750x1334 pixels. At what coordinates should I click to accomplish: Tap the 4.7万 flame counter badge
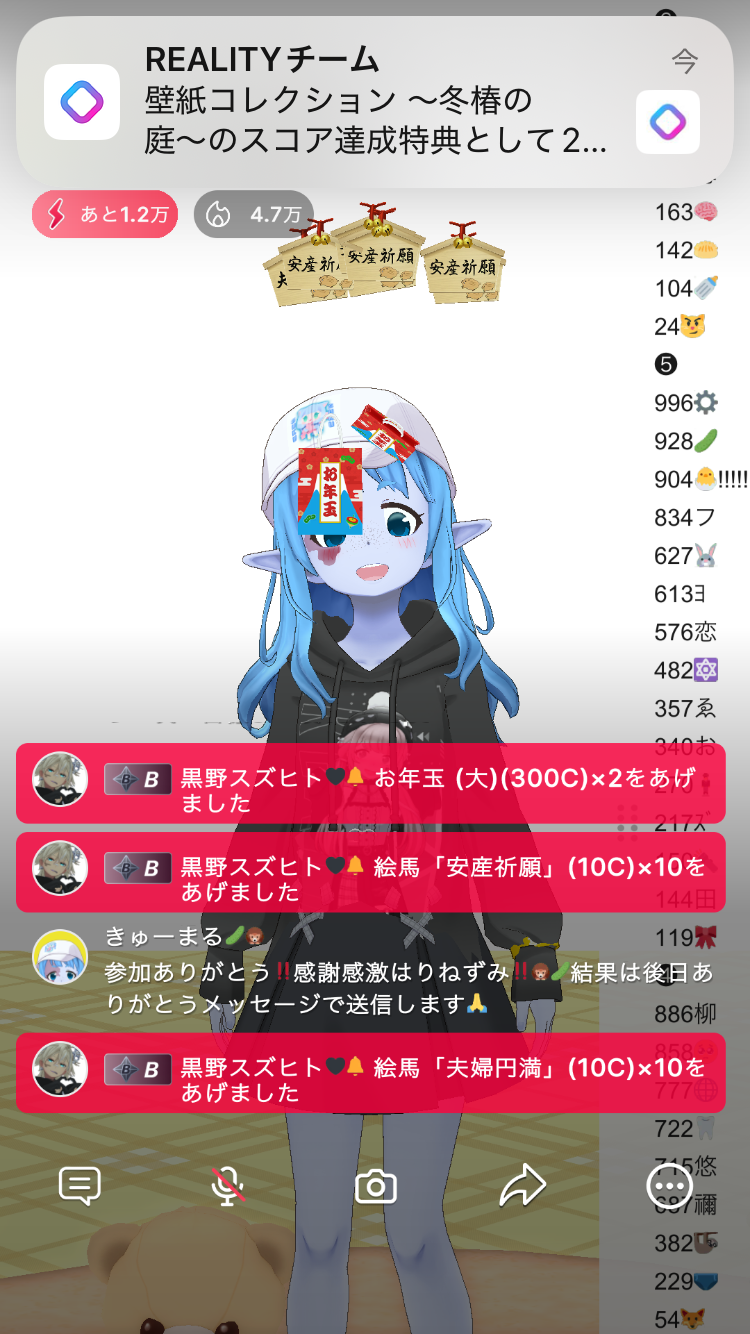253,214
